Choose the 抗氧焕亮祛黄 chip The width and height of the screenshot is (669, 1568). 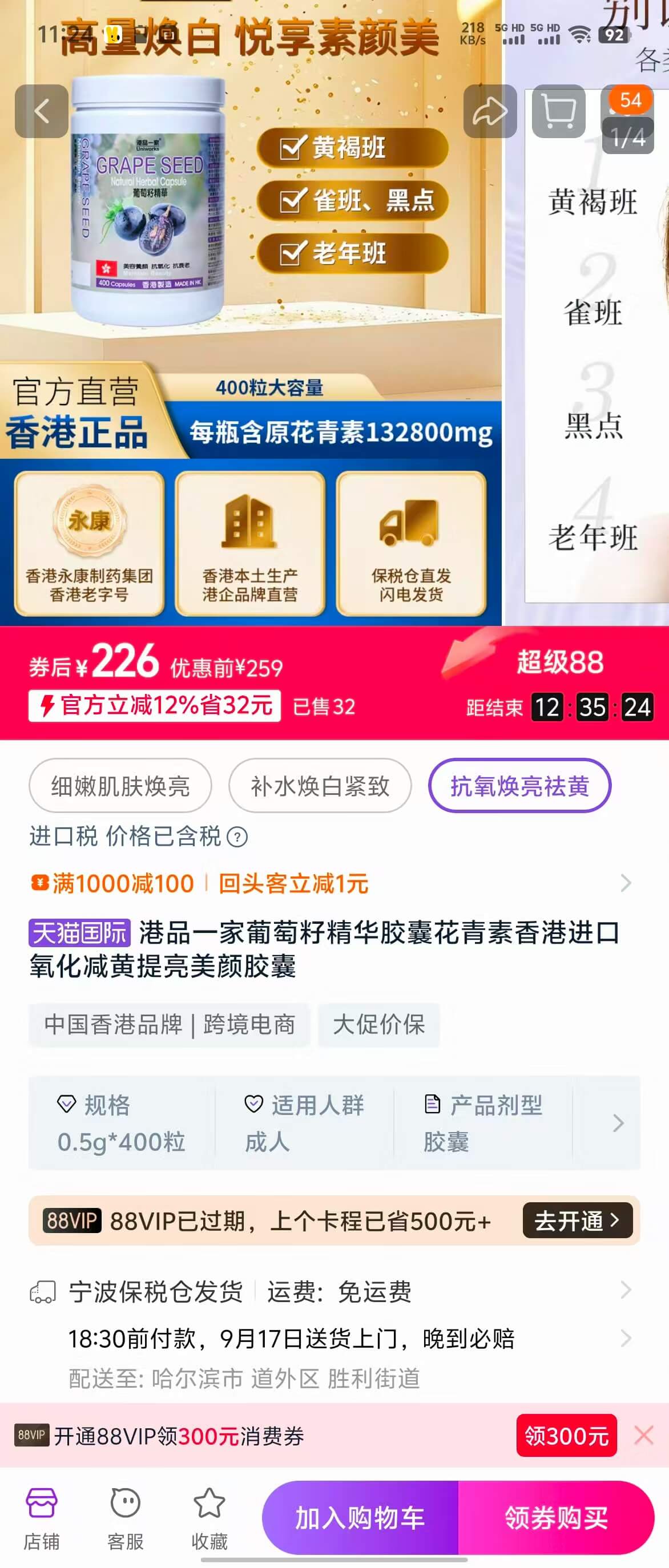pos(519,785)
